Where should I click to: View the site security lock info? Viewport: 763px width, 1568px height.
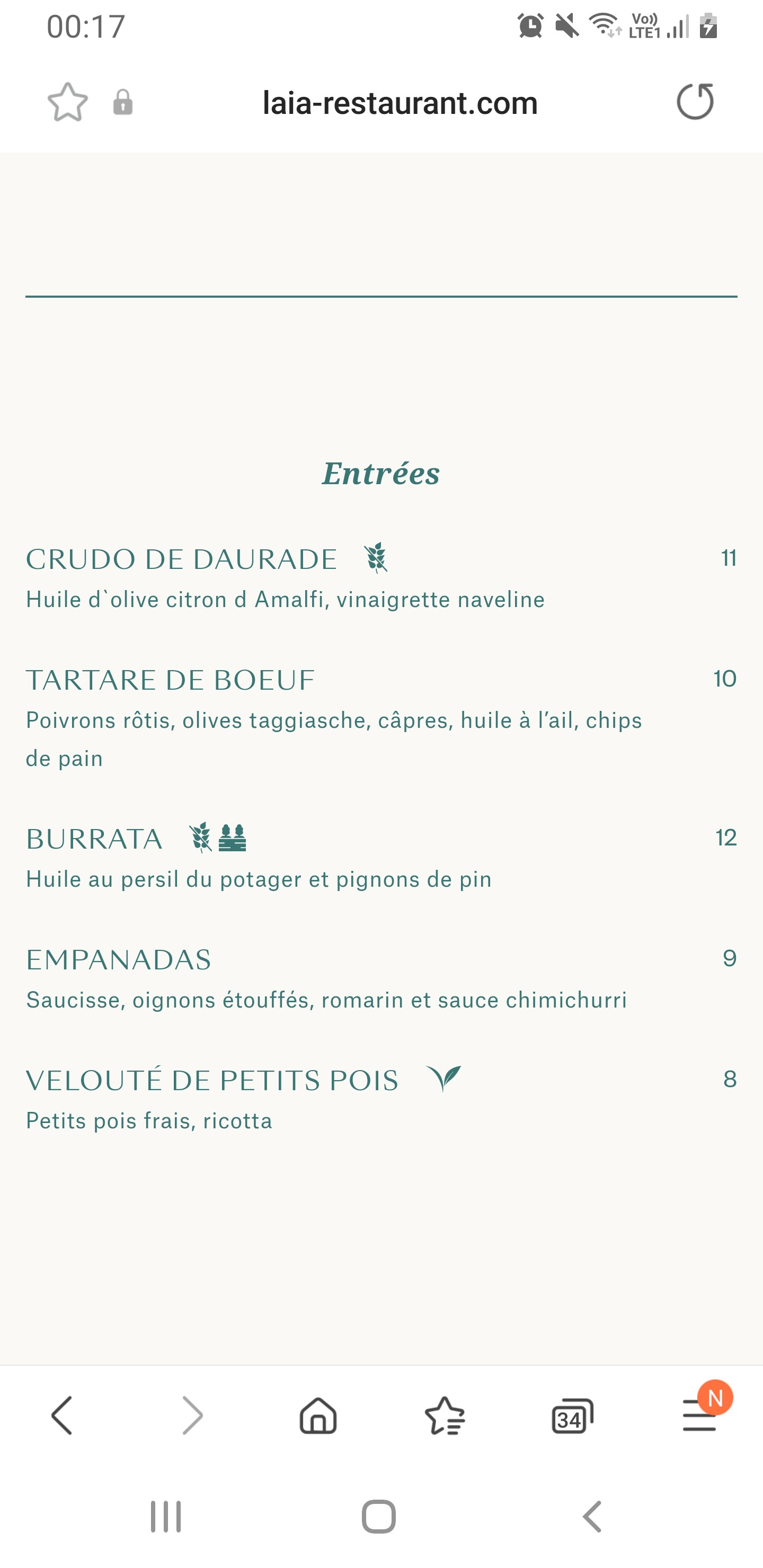coord(122,102)
